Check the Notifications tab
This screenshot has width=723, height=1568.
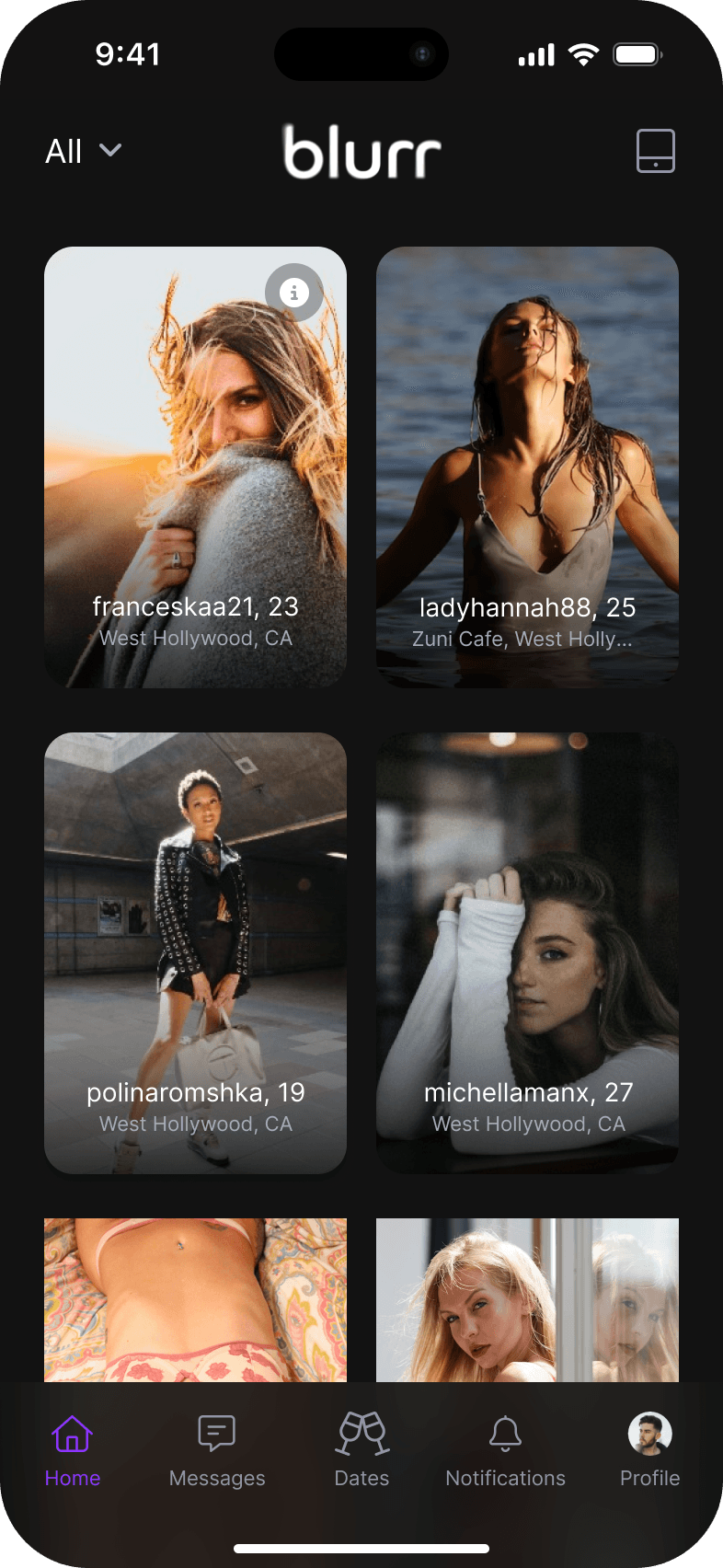[505, 1451]
